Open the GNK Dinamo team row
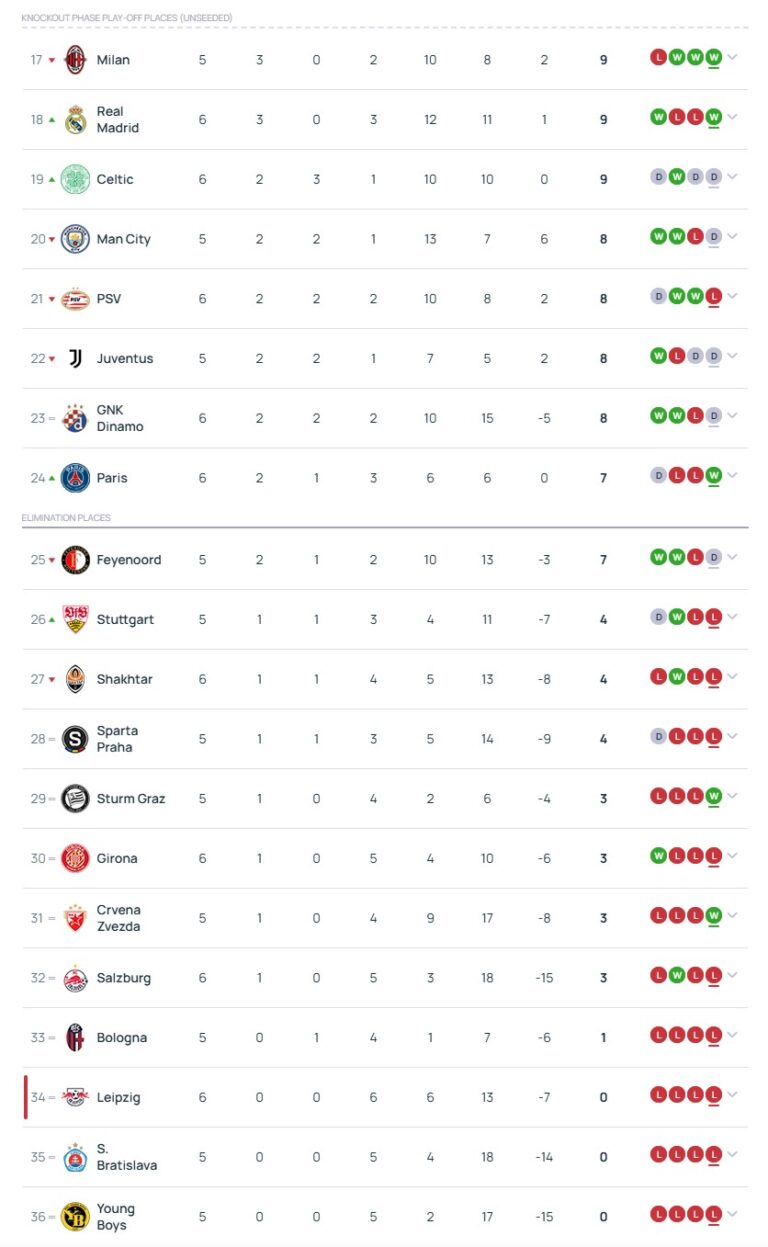 click(x=119, y=418)
